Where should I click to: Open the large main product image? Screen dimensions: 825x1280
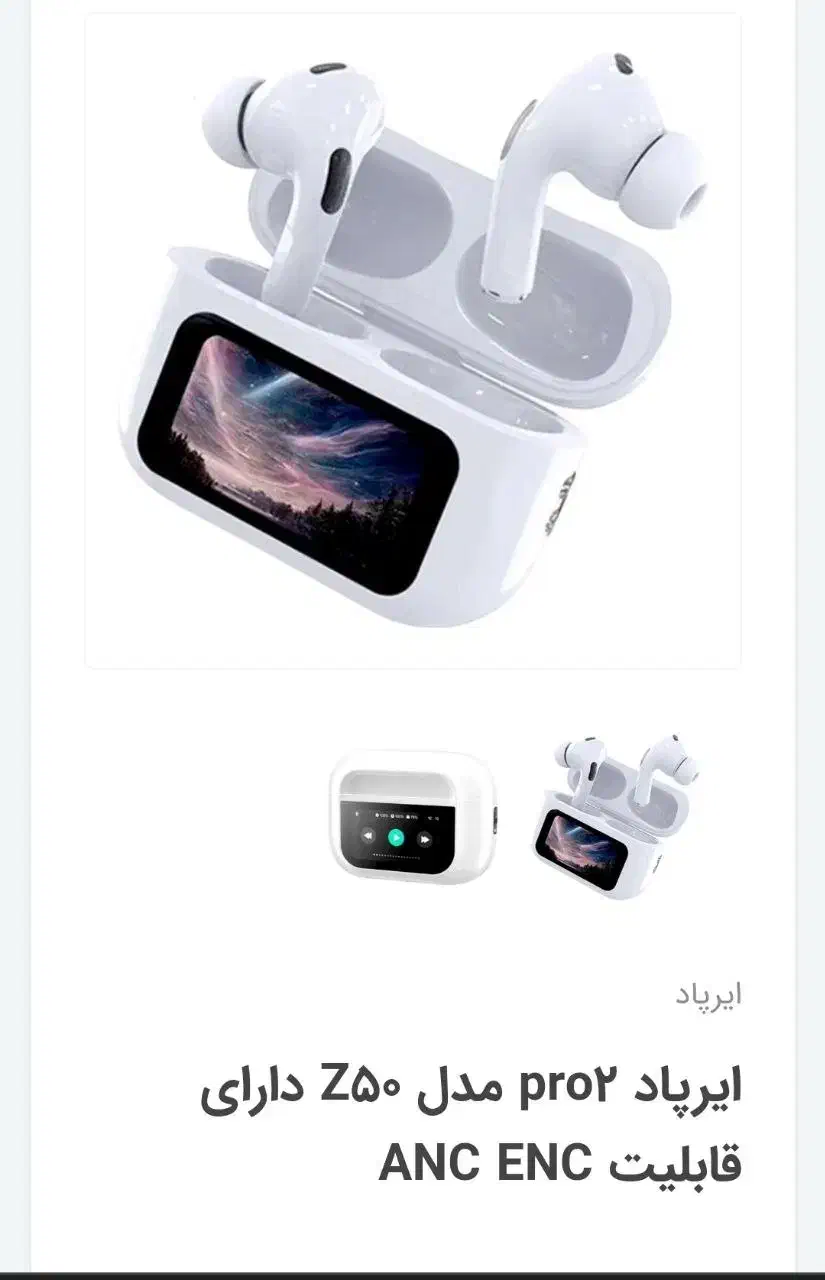coord(412,340)
